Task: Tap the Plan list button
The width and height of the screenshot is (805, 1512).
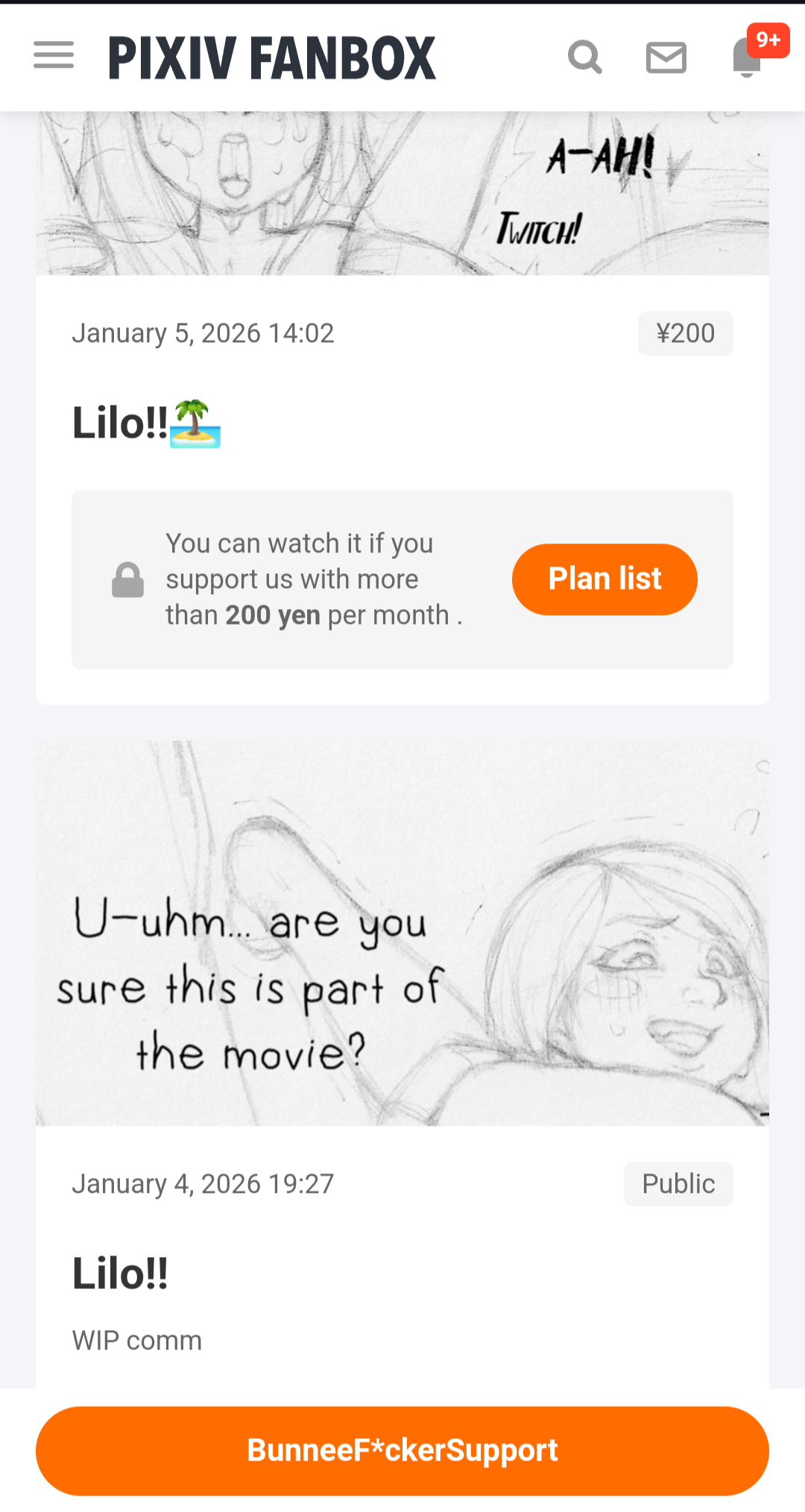Action: tap(604, 579)
